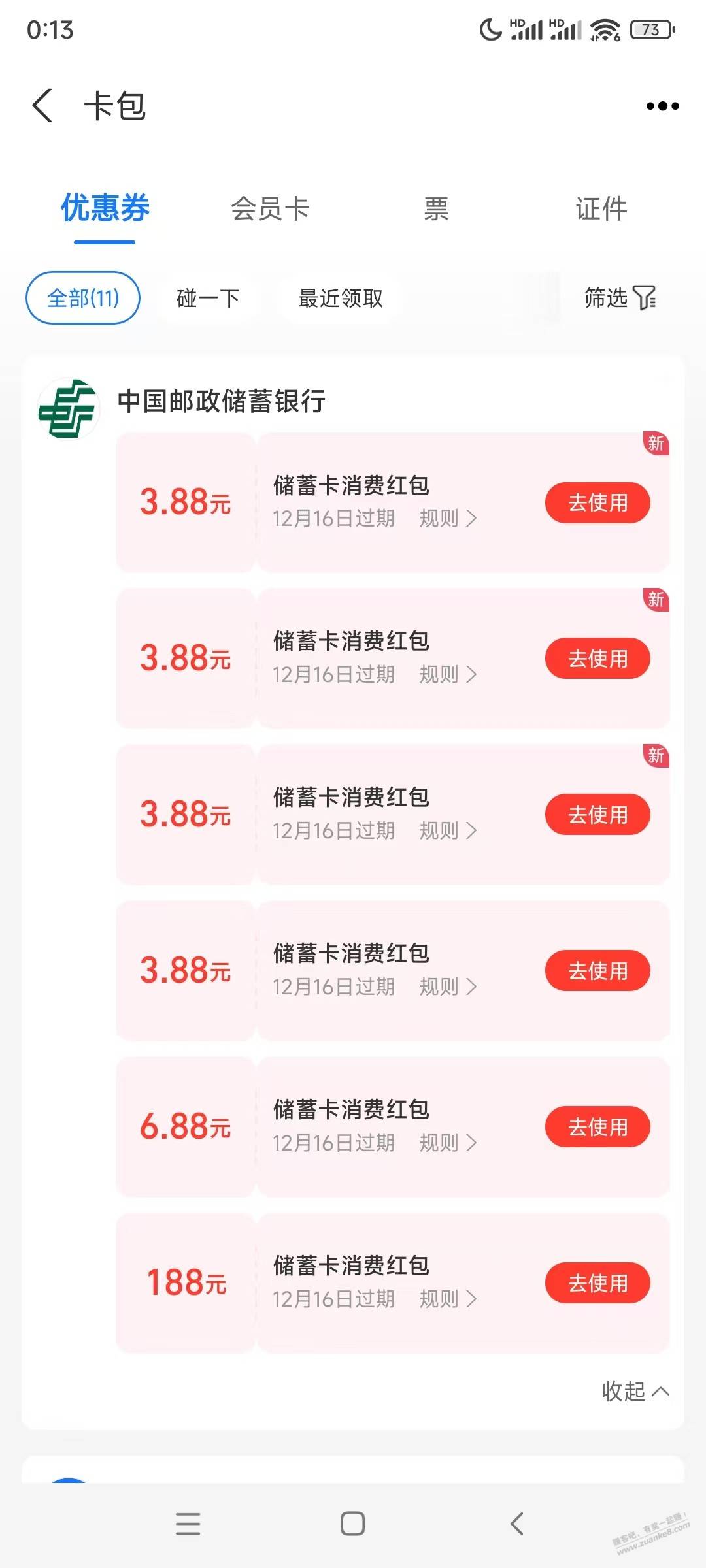Switch to the 会员卡 tab
This screenshot has height=1568, width=706.
(x=270, y=209)
